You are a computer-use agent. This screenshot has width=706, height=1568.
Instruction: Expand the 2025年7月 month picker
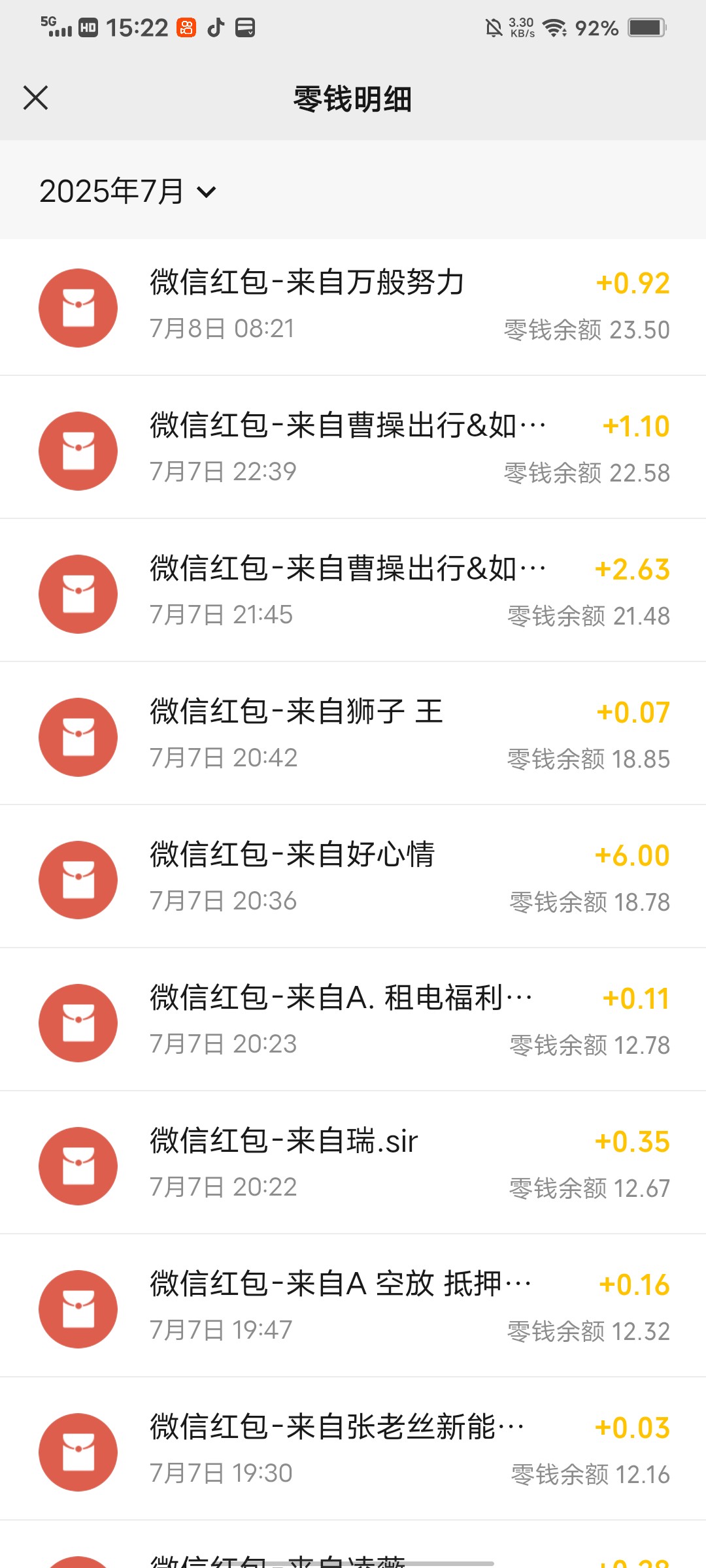pyautogui.click(x=128, y=191)
